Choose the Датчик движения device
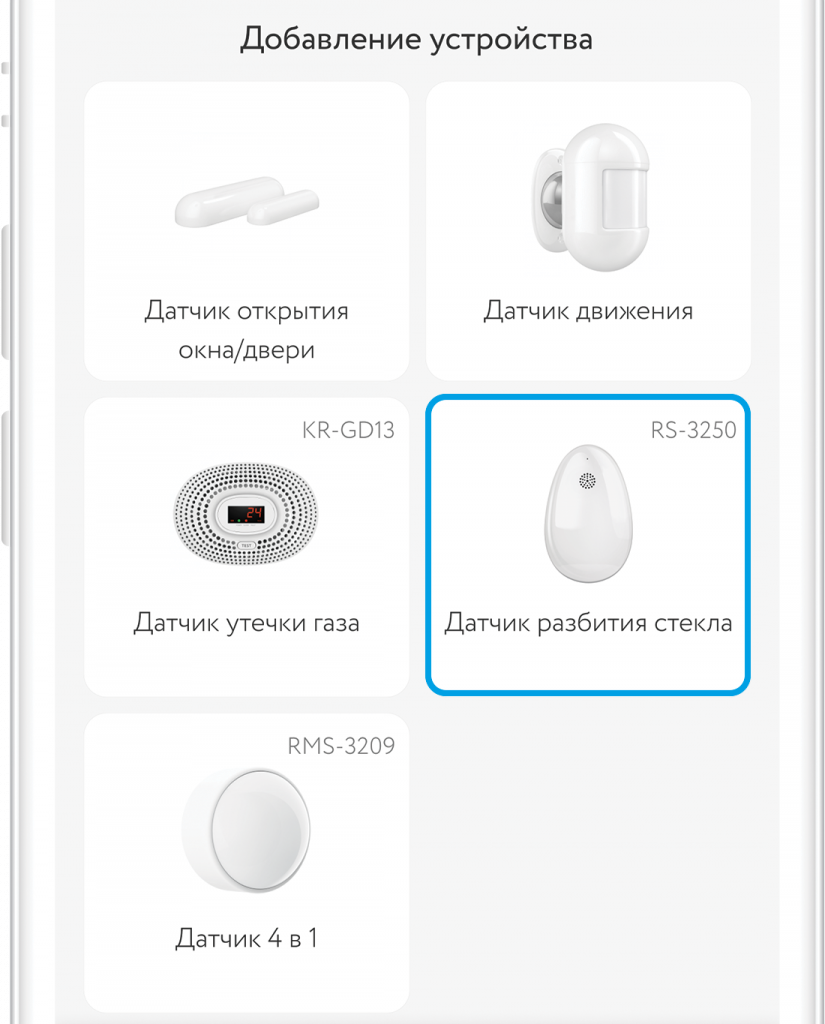Image resolution: width=825 pixels, height=1024 pixels. 588,231
